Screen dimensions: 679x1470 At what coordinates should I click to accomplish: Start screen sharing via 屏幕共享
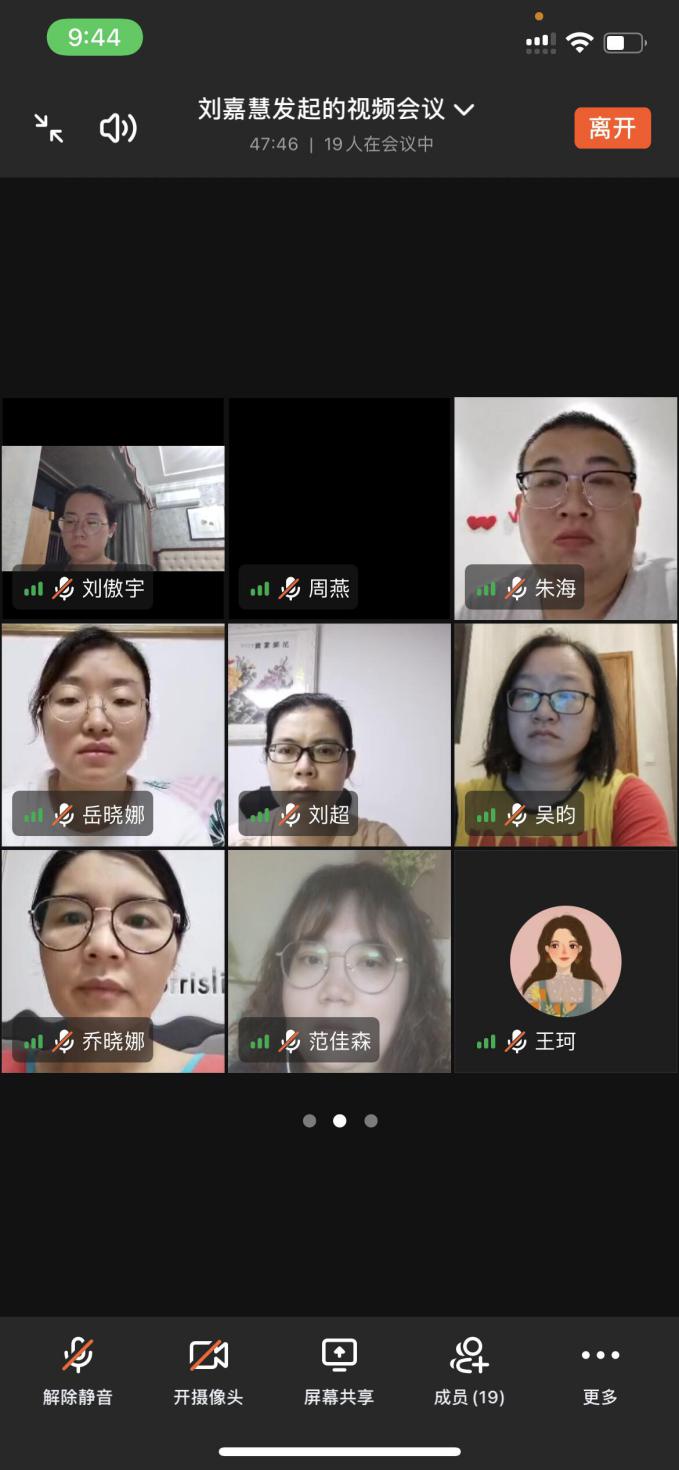339,1372
